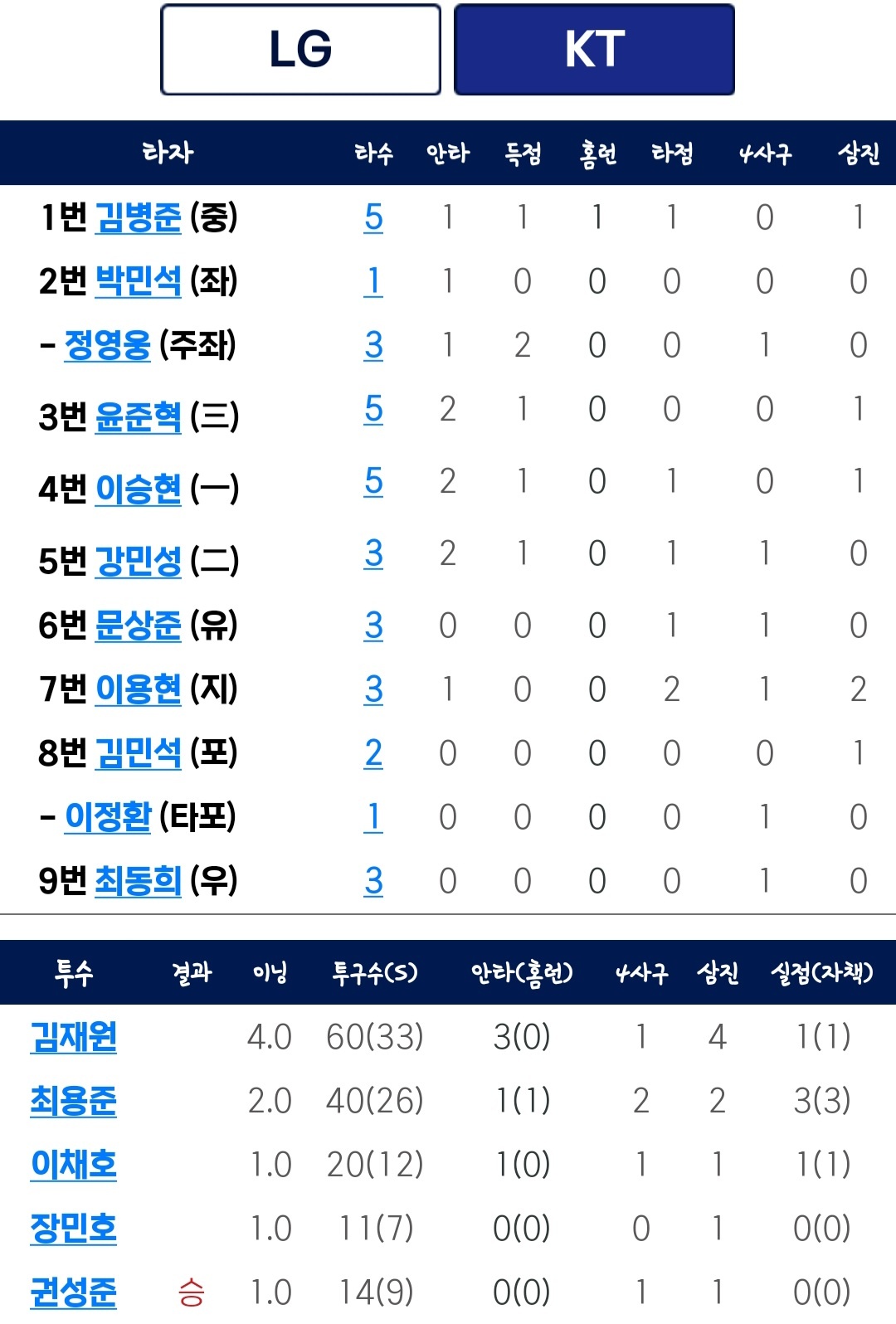Image resolution: width=896 pixels, height=1324 pixels.
Task: View batter 문상준's page
Action: 138,625
